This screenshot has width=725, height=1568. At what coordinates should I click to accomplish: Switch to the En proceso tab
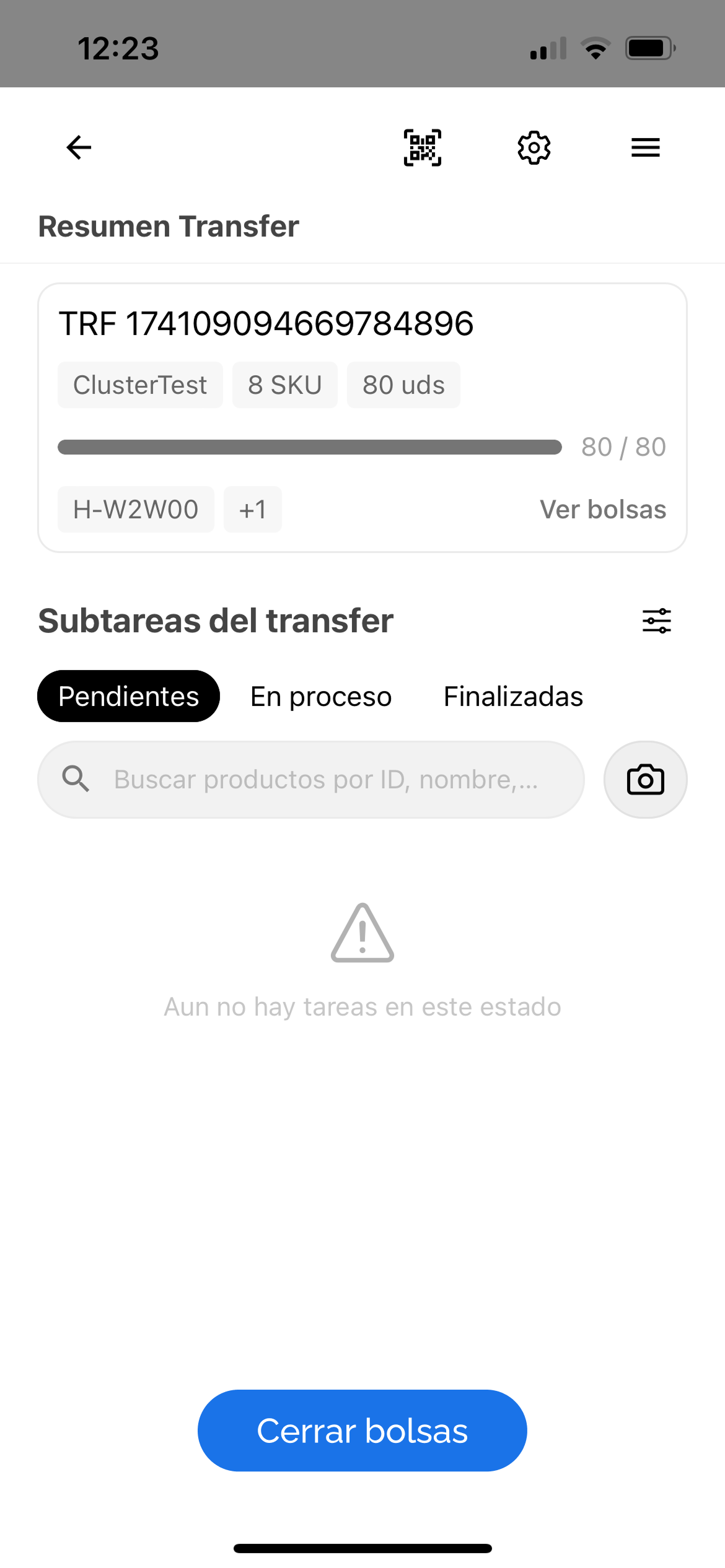321,696
